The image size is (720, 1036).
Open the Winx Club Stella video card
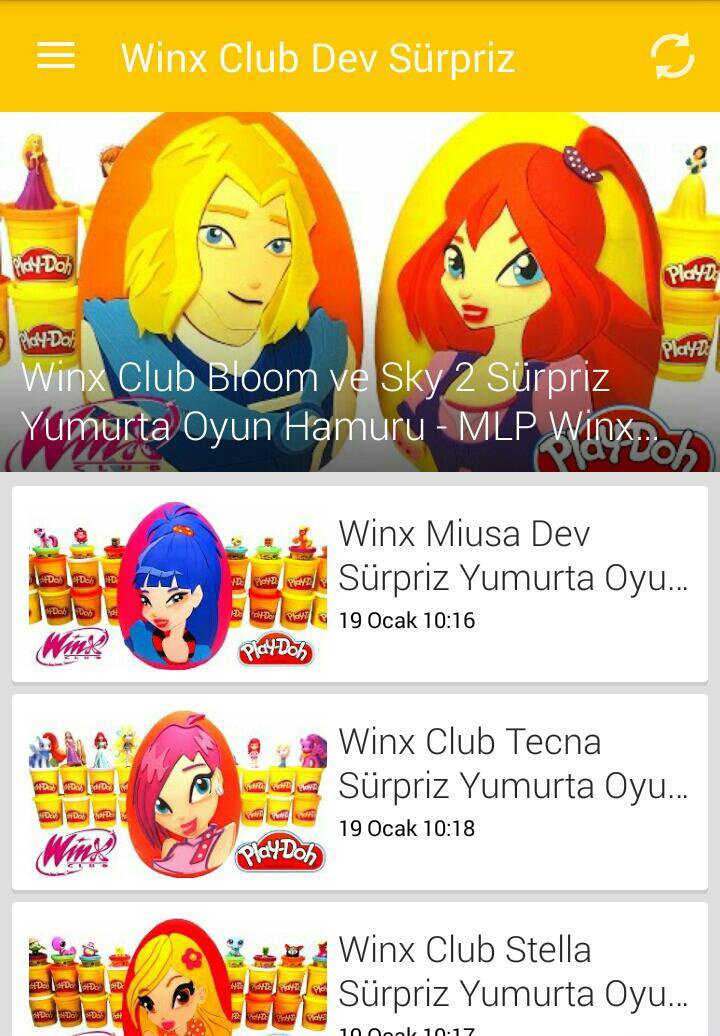[x=360, y=969]
